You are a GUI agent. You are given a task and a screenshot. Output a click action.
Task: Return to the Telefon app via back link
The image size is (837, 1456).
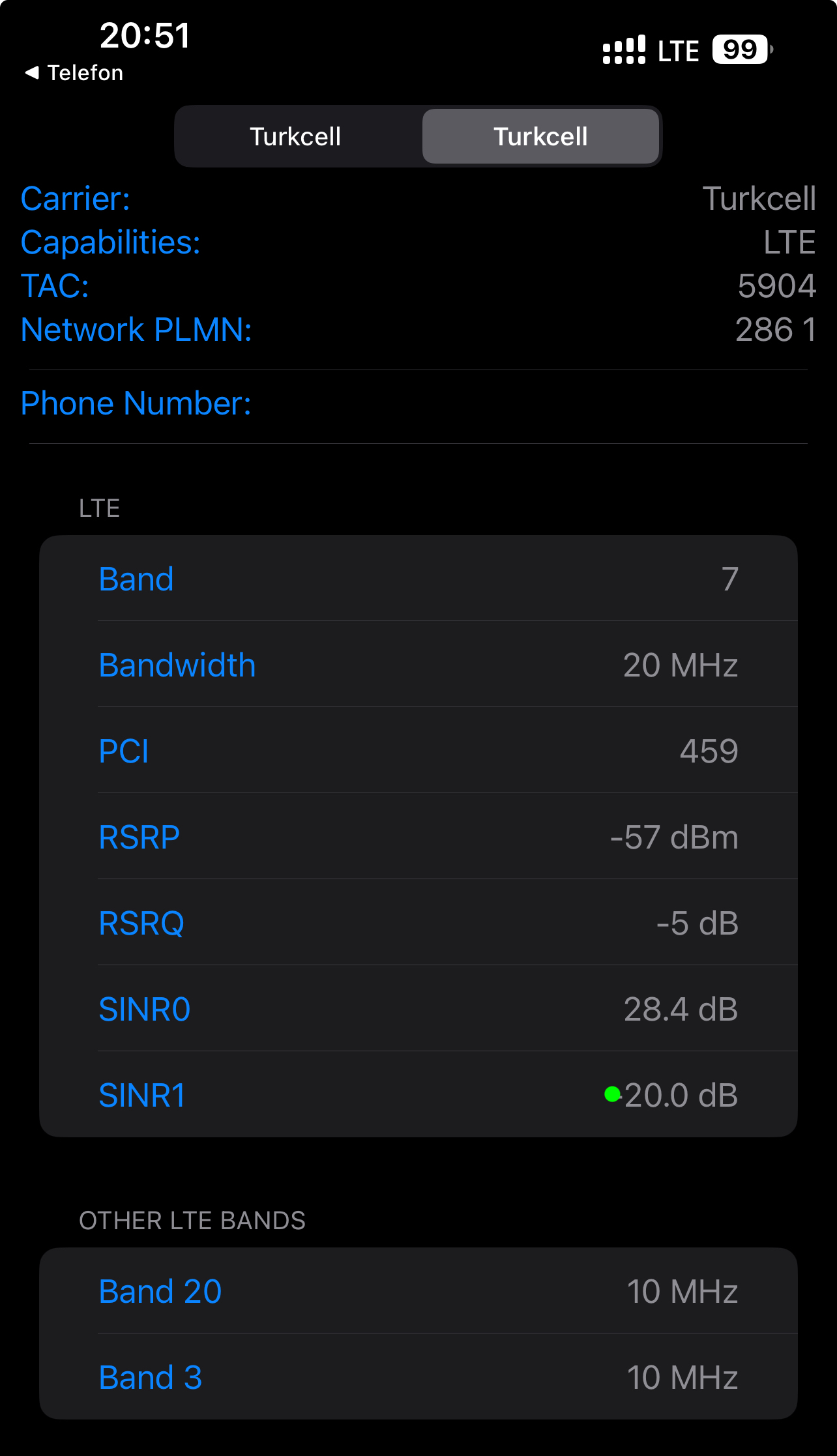tap(74, 72)
